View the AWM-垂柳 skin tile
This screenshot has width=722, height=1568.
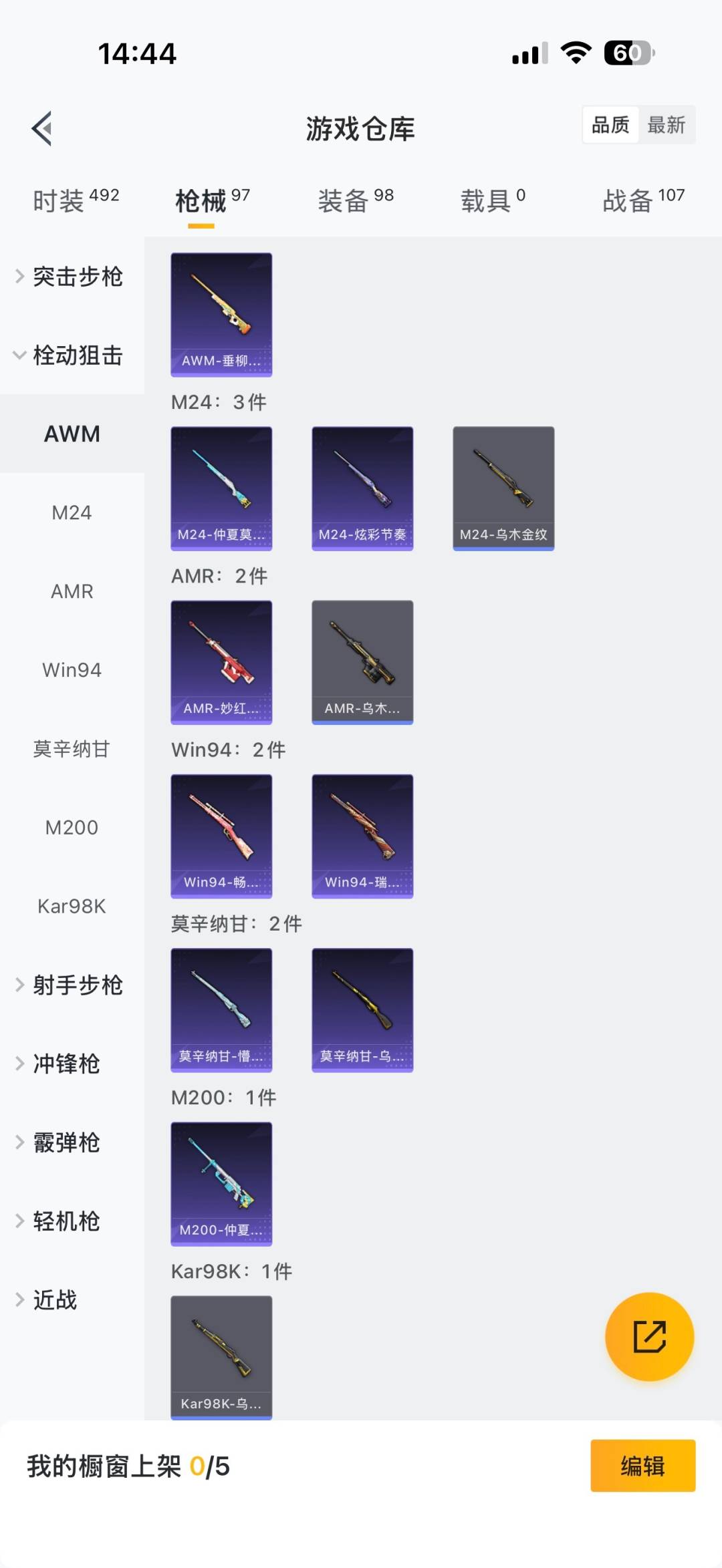pyautogui.click(x=221, y=315)
